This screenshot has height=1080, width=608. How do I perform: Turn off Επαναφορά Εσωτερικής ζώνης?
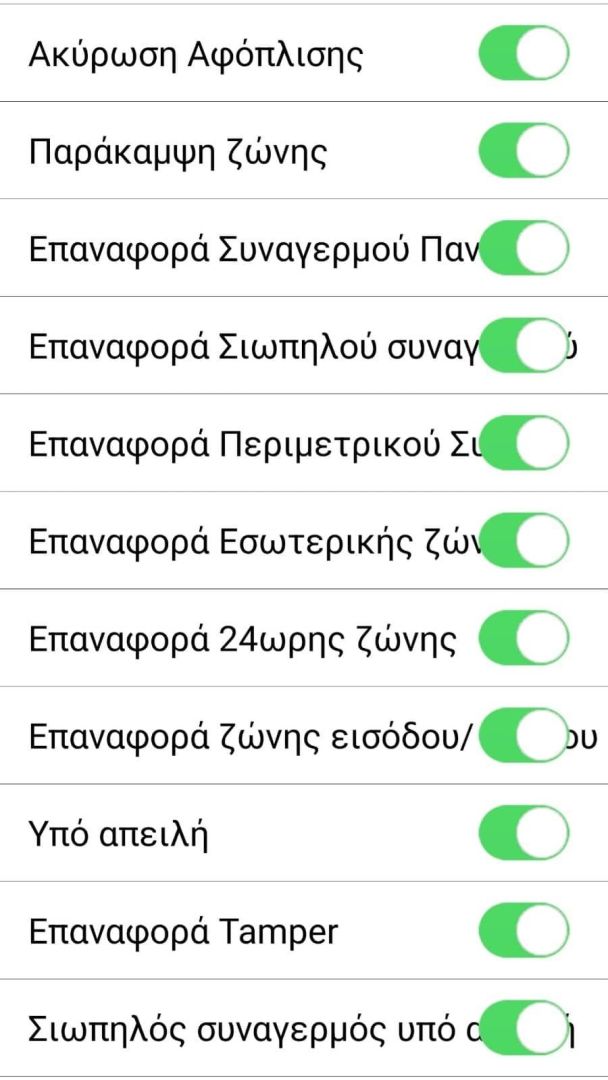[525, 542]
